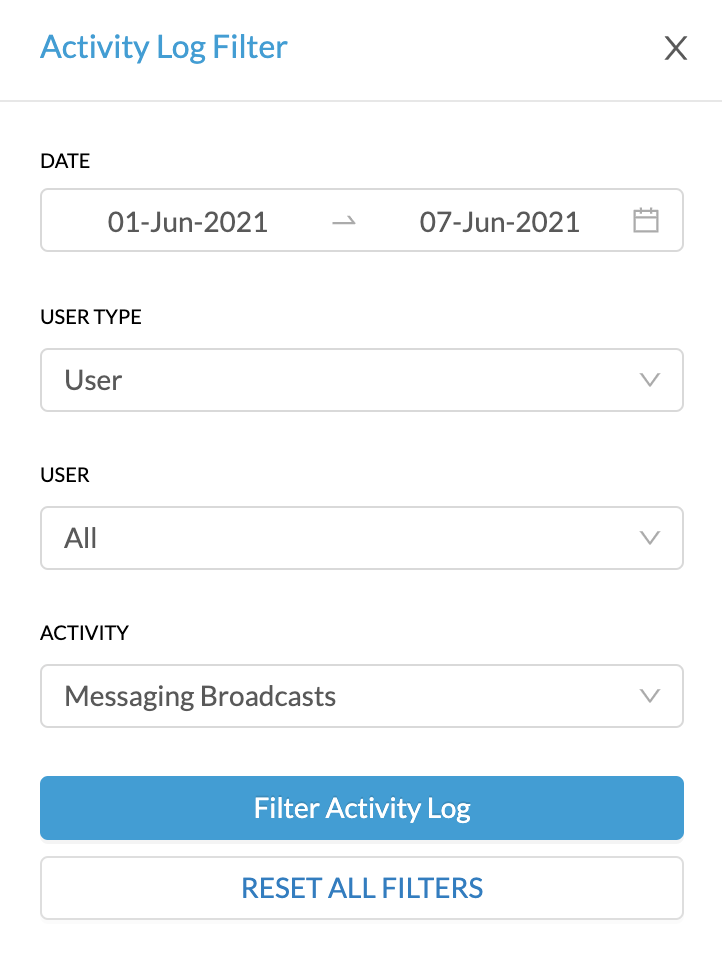Click the chevron on the Activity dropdown
Screen dimensions: 722x958
click(x=650, y=696)
